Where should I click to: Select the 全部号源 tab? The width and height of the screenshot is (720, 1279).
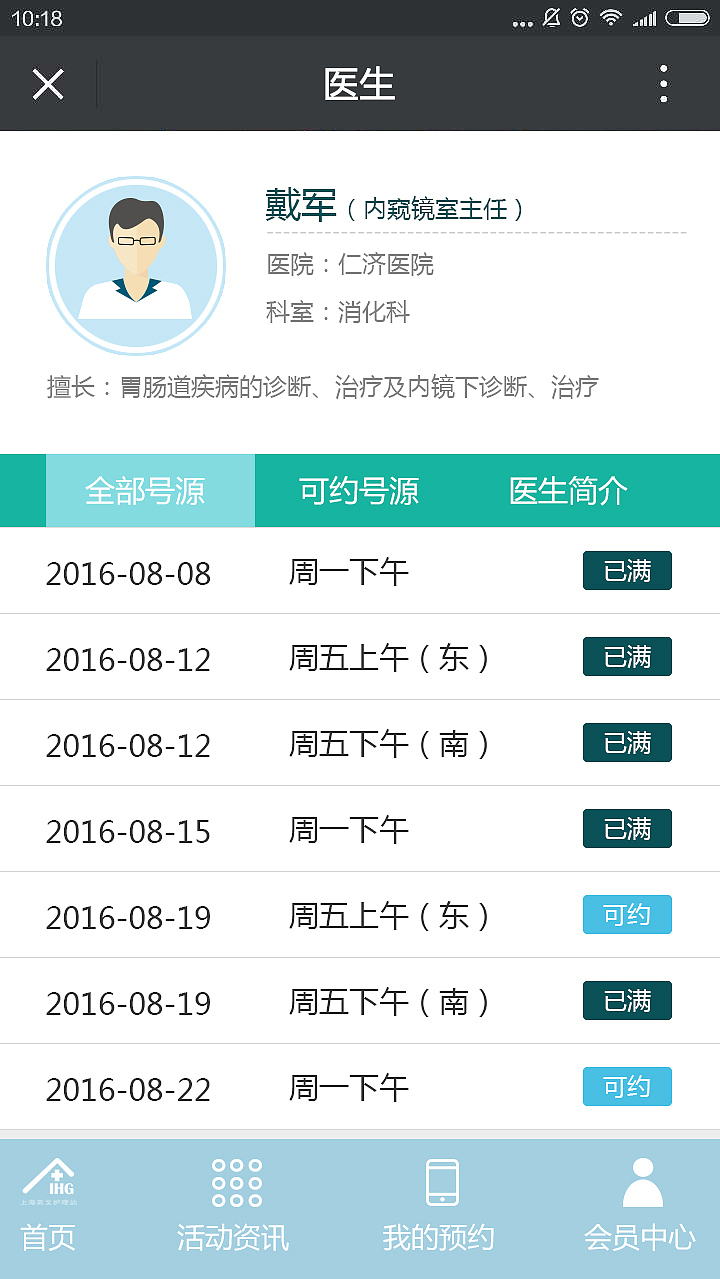point(148,490)
